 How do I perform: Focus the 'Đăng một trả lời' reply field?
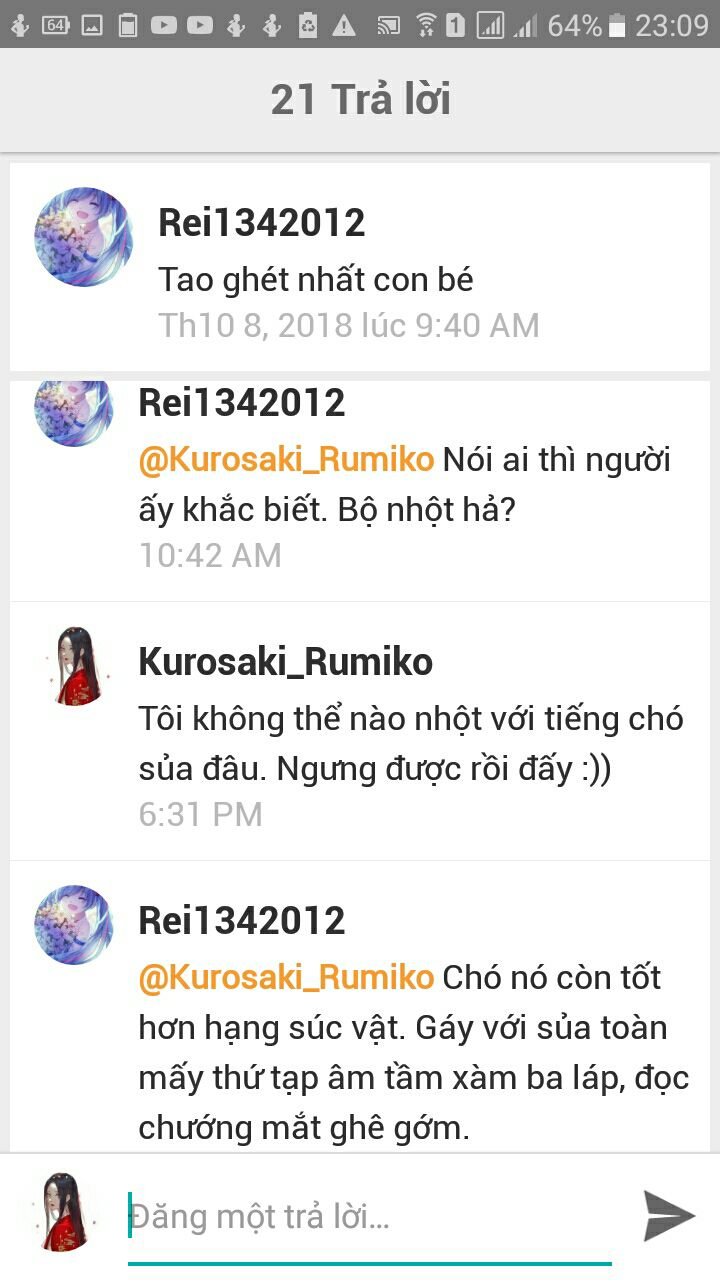(370, 1217)
